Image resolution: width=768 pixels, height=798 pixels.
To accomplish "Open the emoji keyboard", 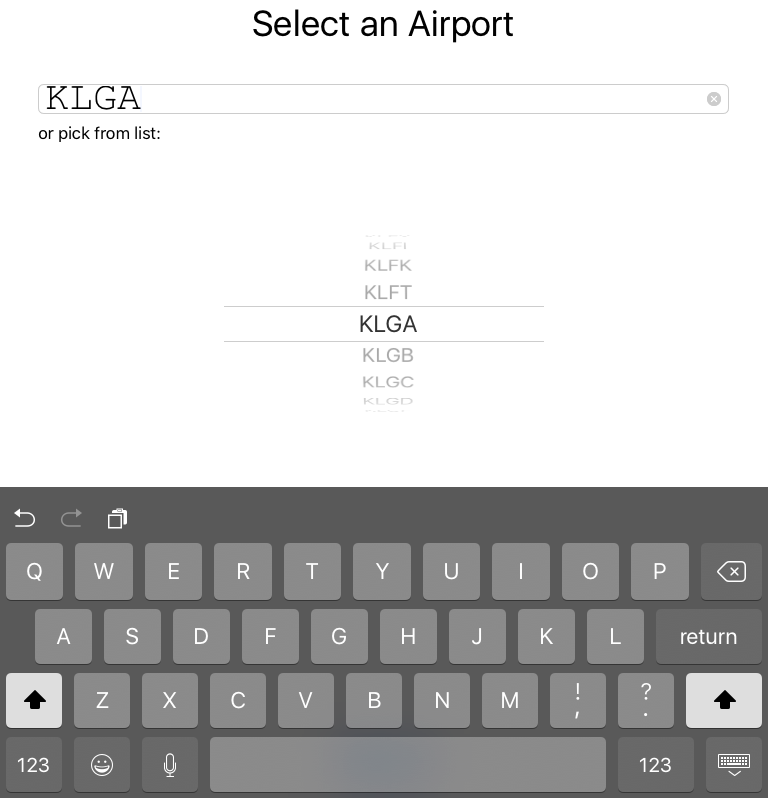I will click(x=102, y=765).
